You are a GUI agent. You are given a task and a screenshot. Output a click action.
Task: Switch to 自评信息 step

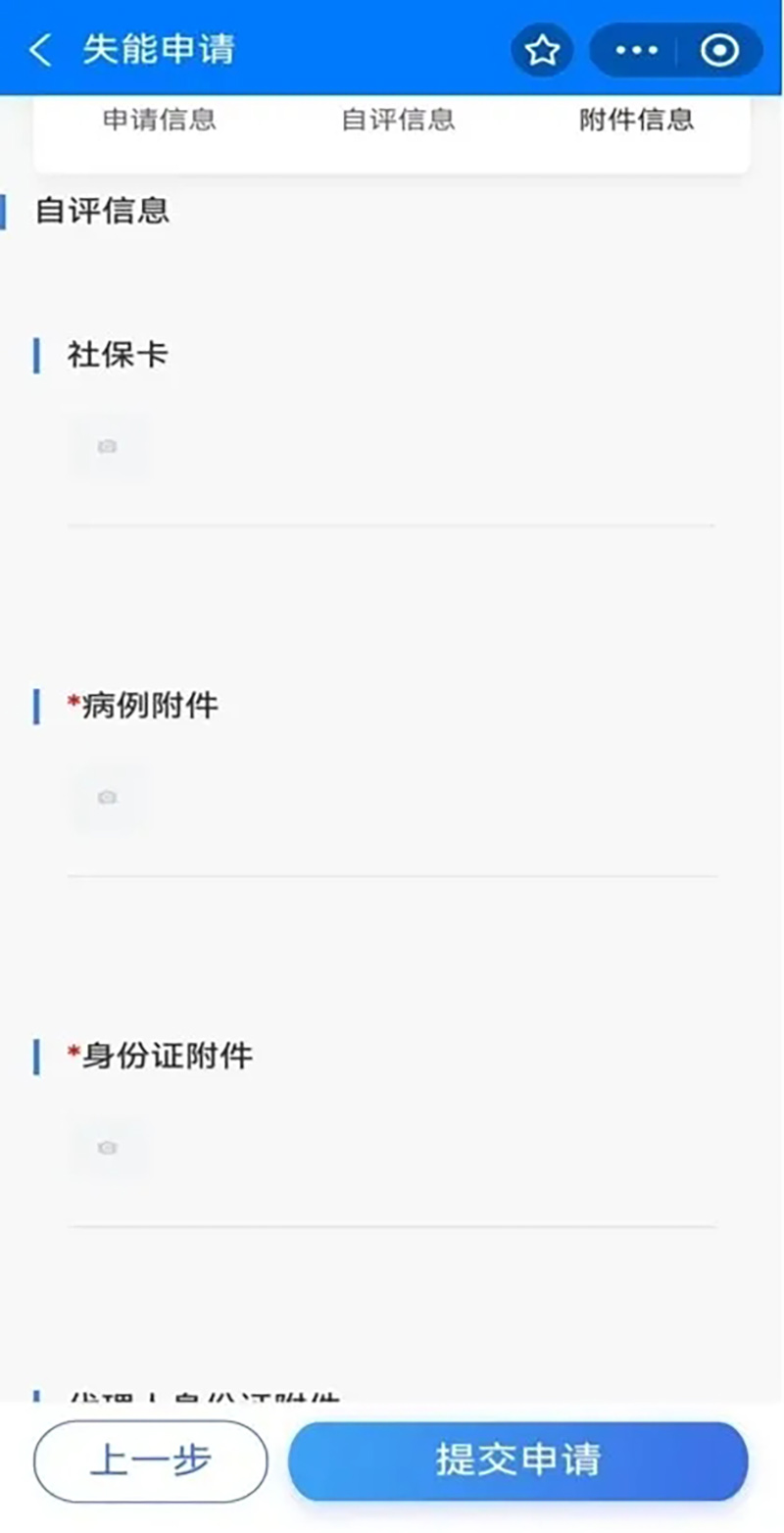tap(398, 120)
